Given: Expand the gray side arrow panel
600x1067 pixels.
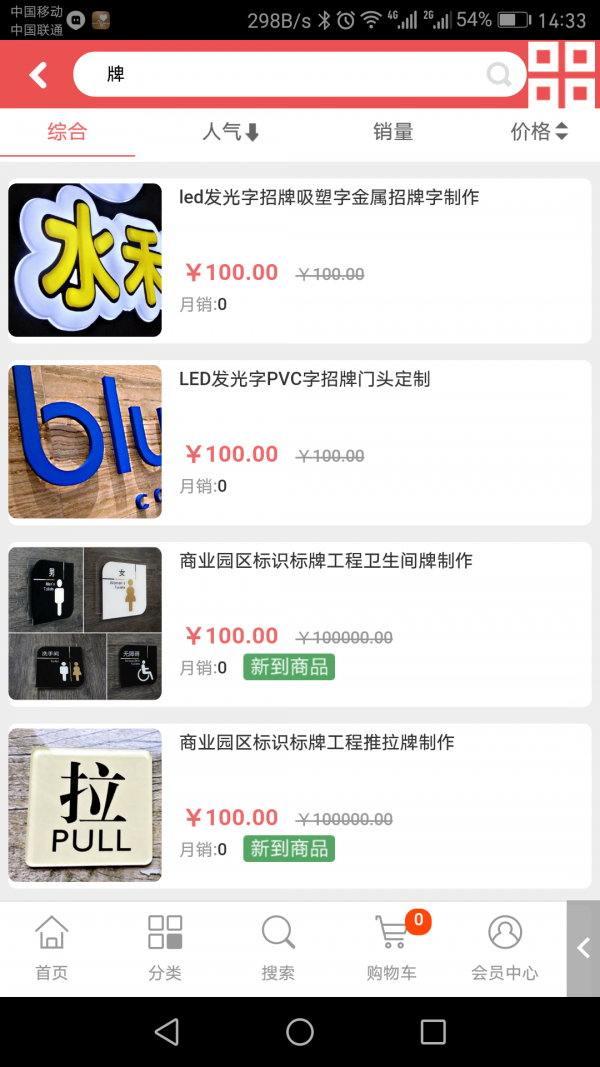Looking at the screenshot, I should click(583, 948).
